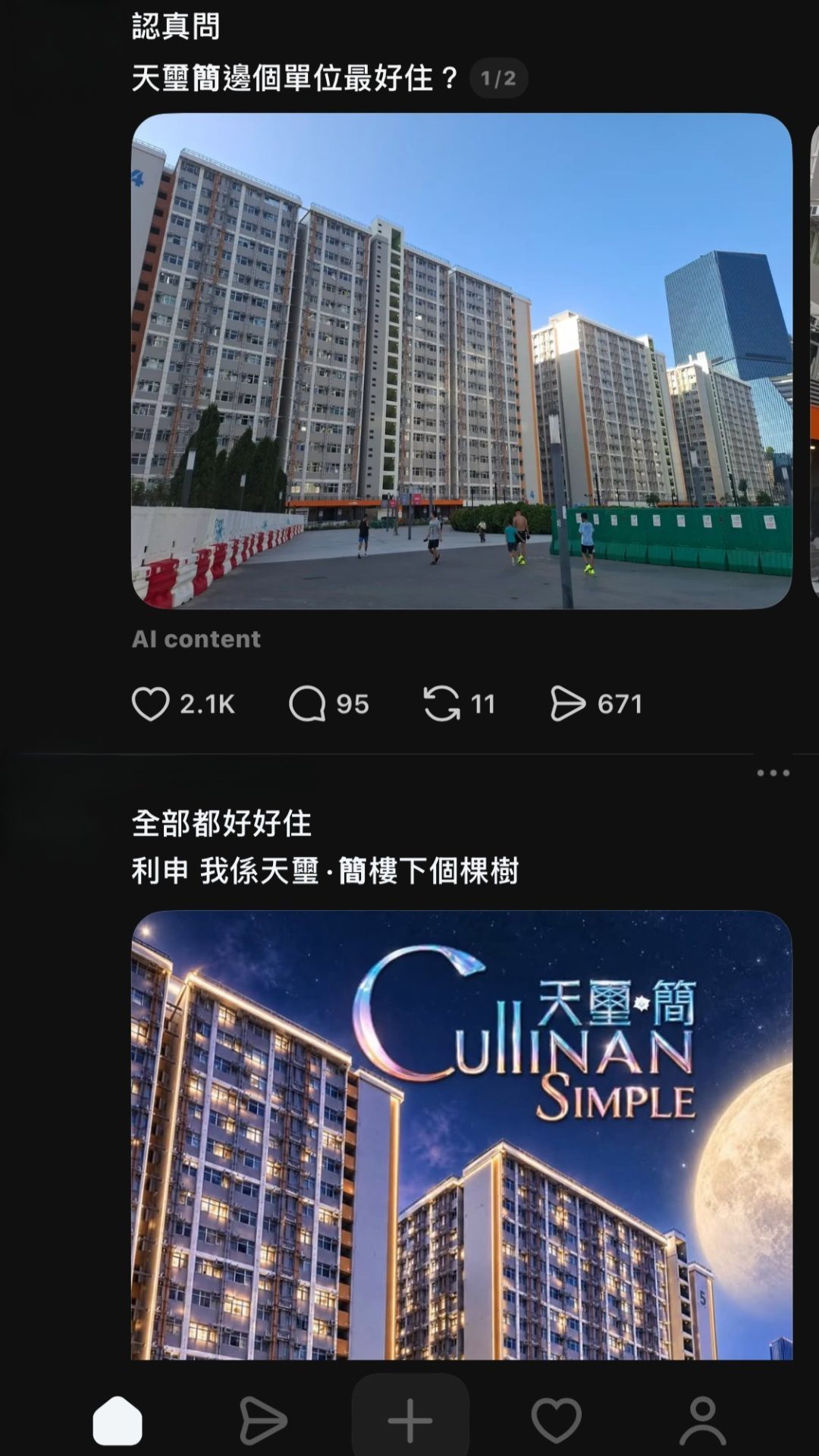Open the housing estate photo in the post
This screenshot has width=819, height=1456.
[x=462, y=361]
